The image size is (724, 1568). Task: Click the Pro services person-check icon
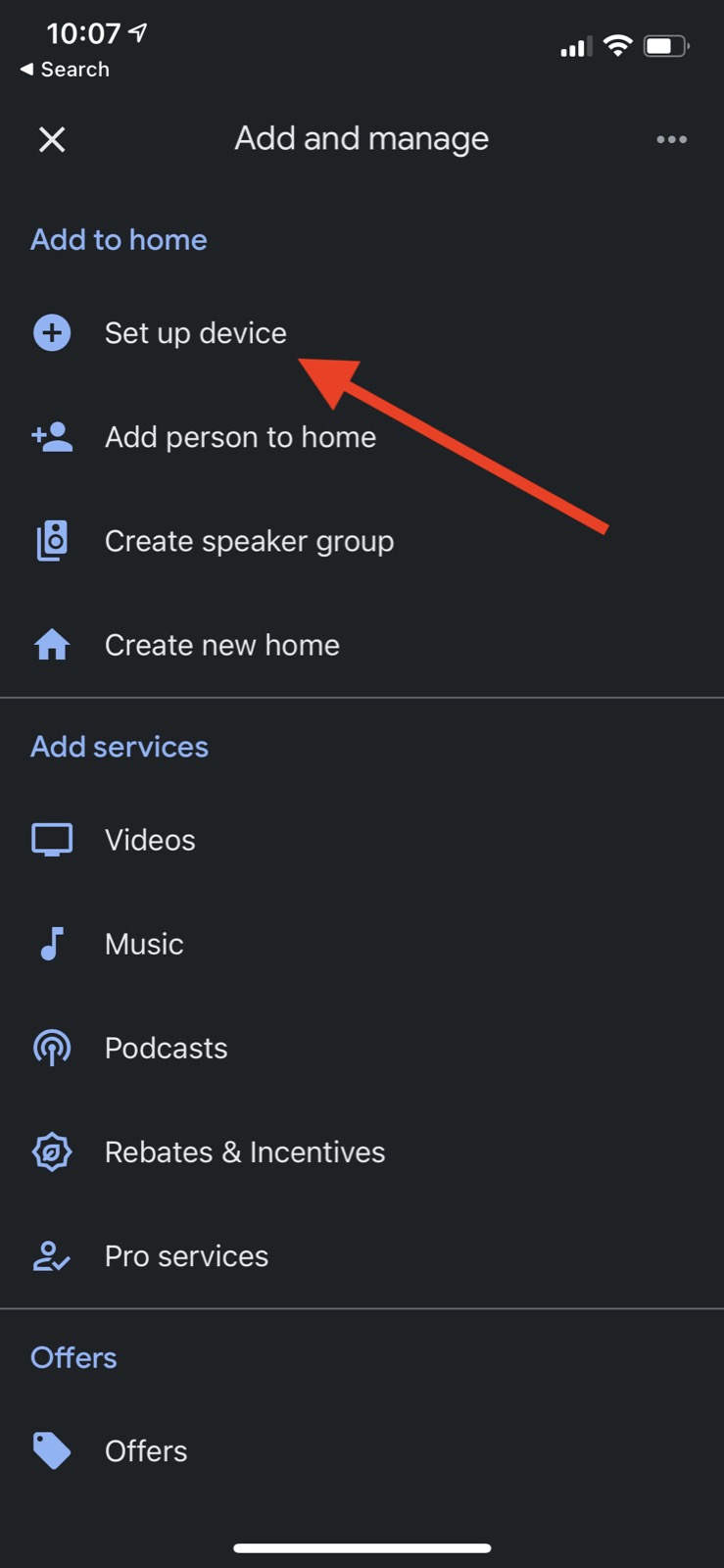[x=51, y=1255]
